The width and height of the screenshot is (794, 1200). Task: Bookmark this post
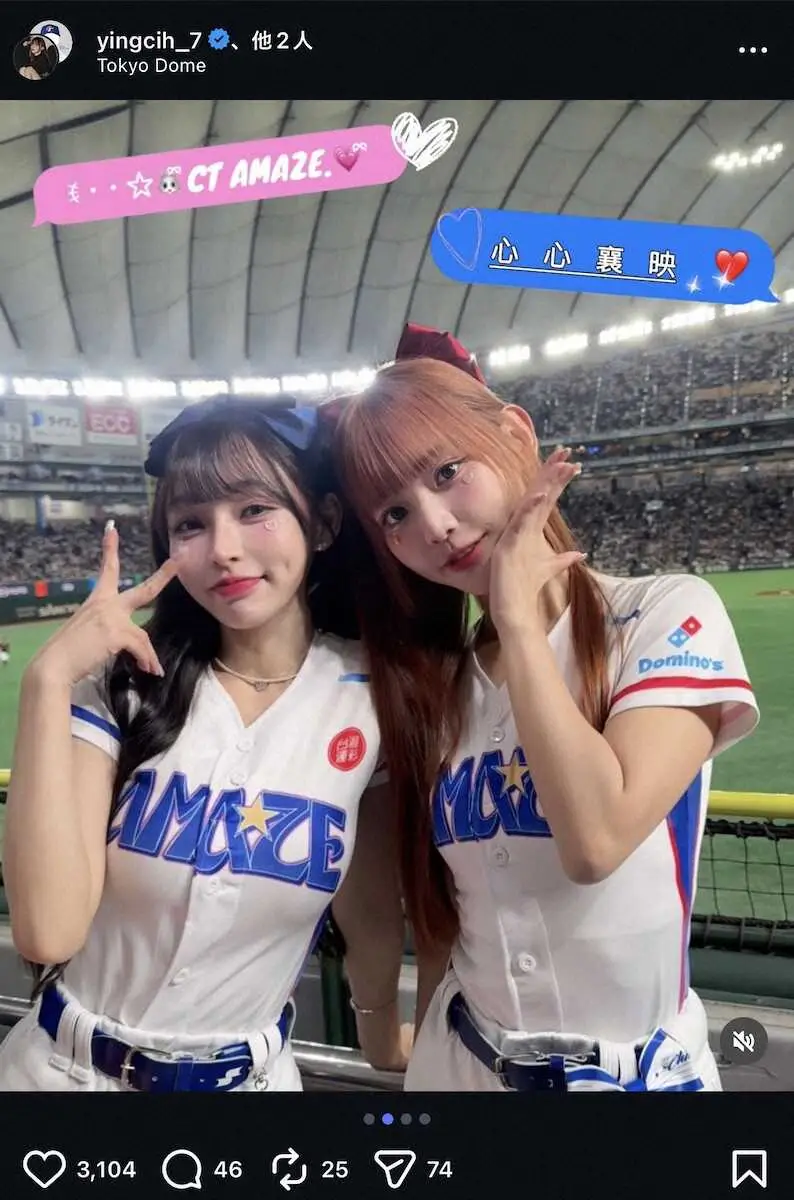pyautogui.click(x=749, y=1168)
